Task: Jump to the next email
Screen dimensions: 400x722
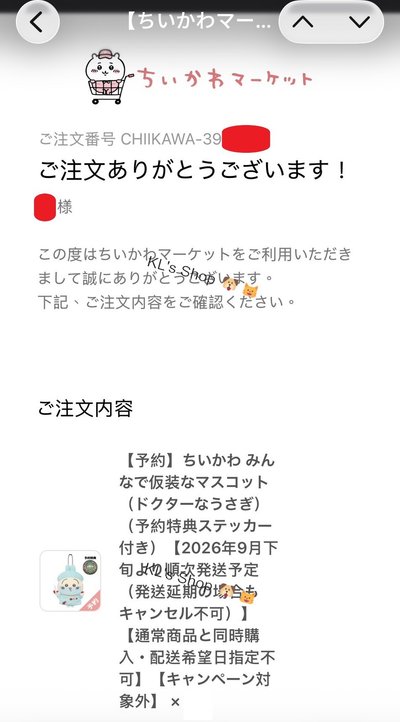Action: tap(359, 22)
